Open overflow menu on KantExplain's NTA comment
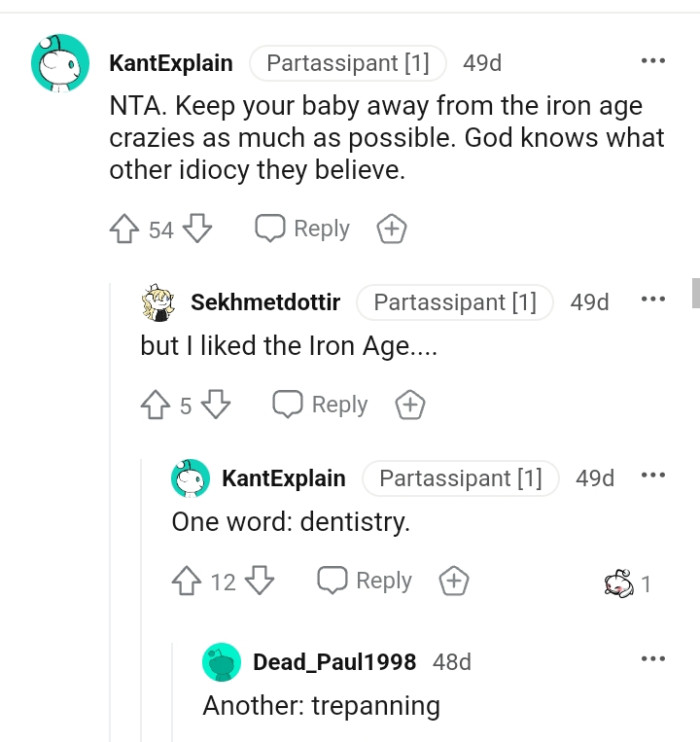The image size is (700, 742). pos(653,62)
